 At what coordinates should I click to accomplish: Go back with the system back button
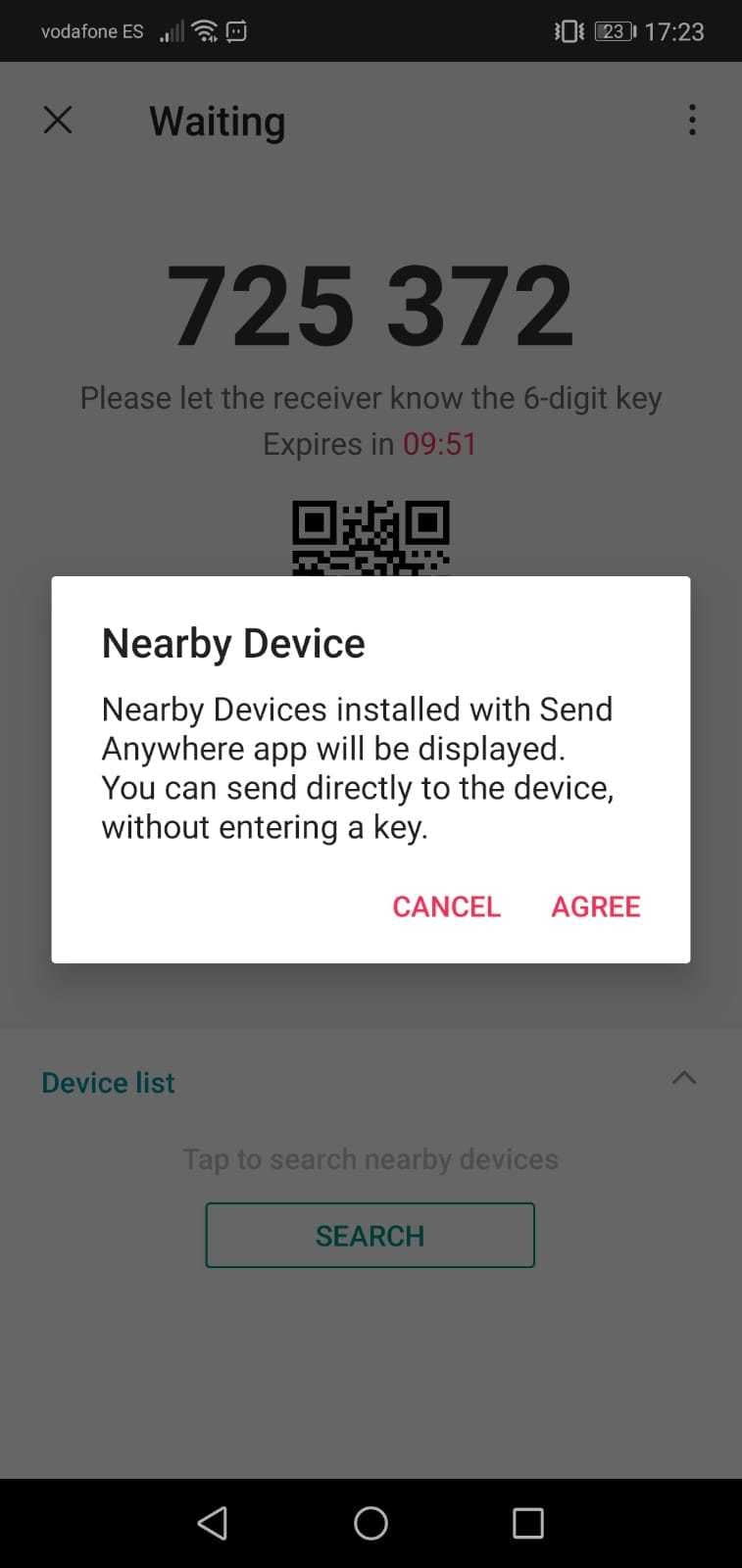(213, 1523)
